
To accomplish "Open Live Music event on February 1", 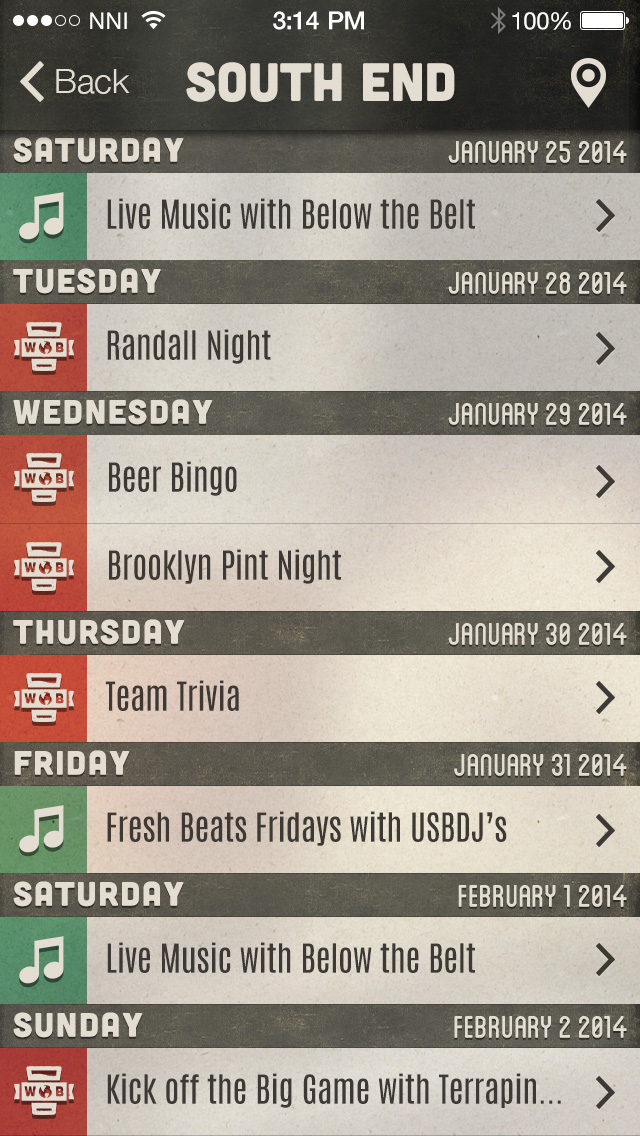I will pyautogui.click(x=320, y=960).
